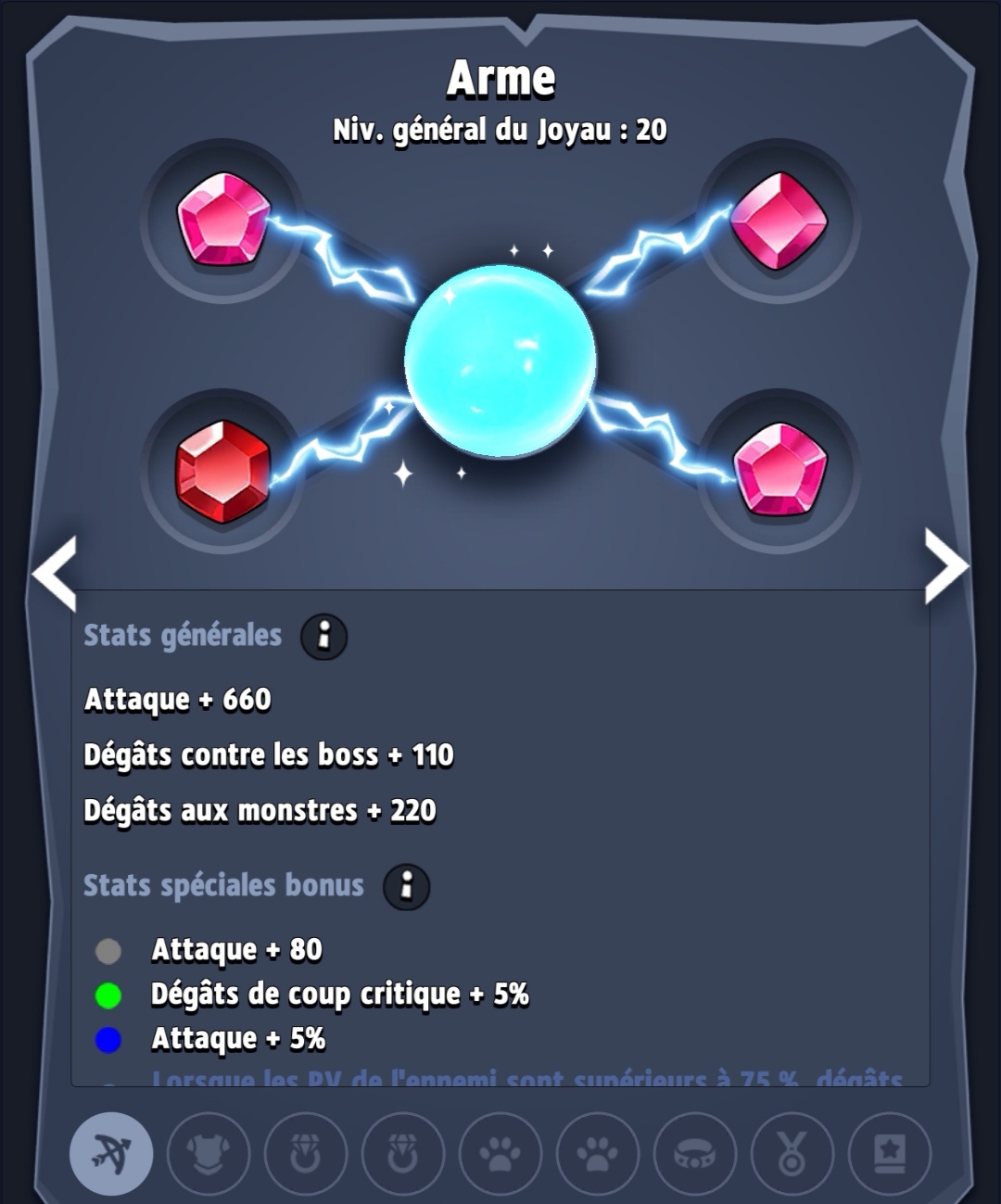Open info for Stats générales

323,637
